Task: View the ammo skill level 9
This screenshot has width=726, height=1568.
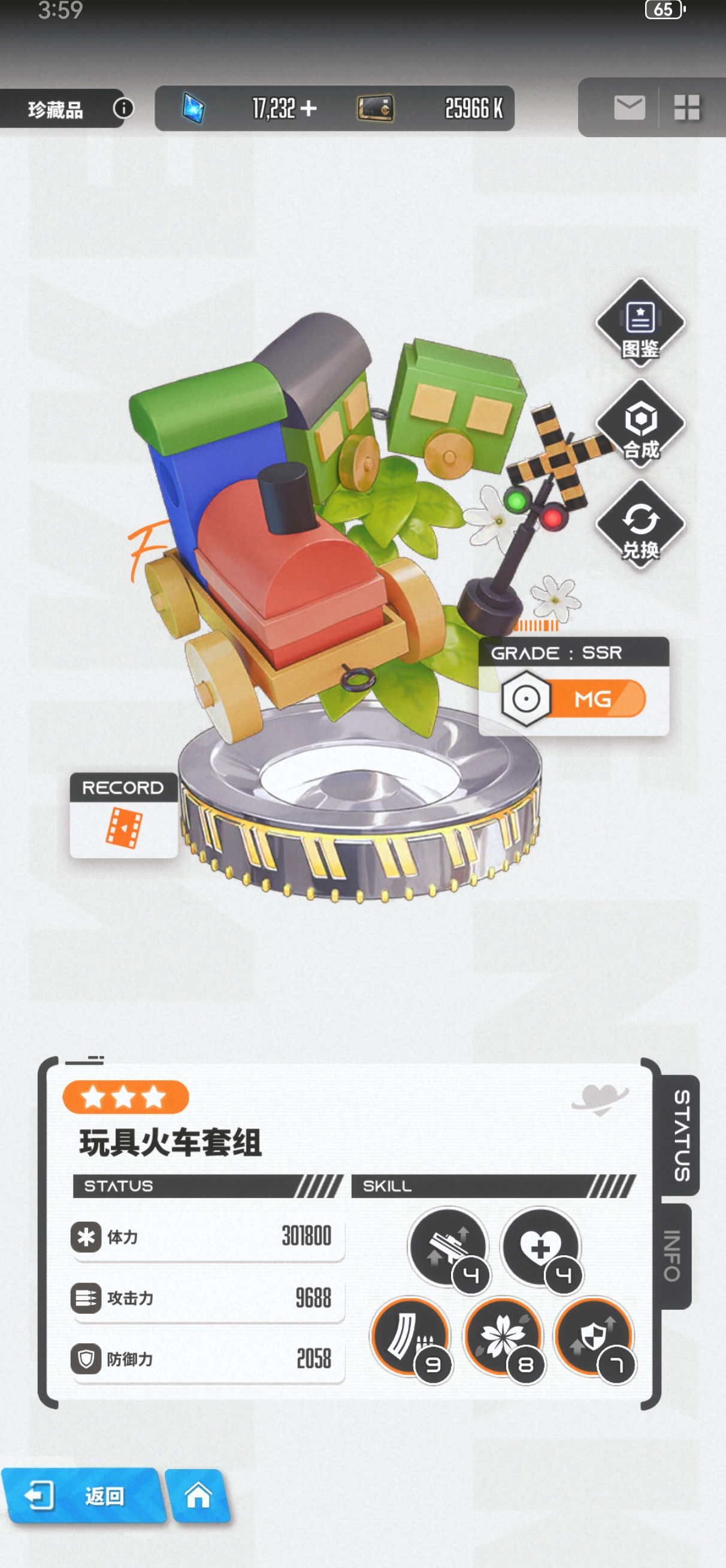Action: click(412, 1336)
